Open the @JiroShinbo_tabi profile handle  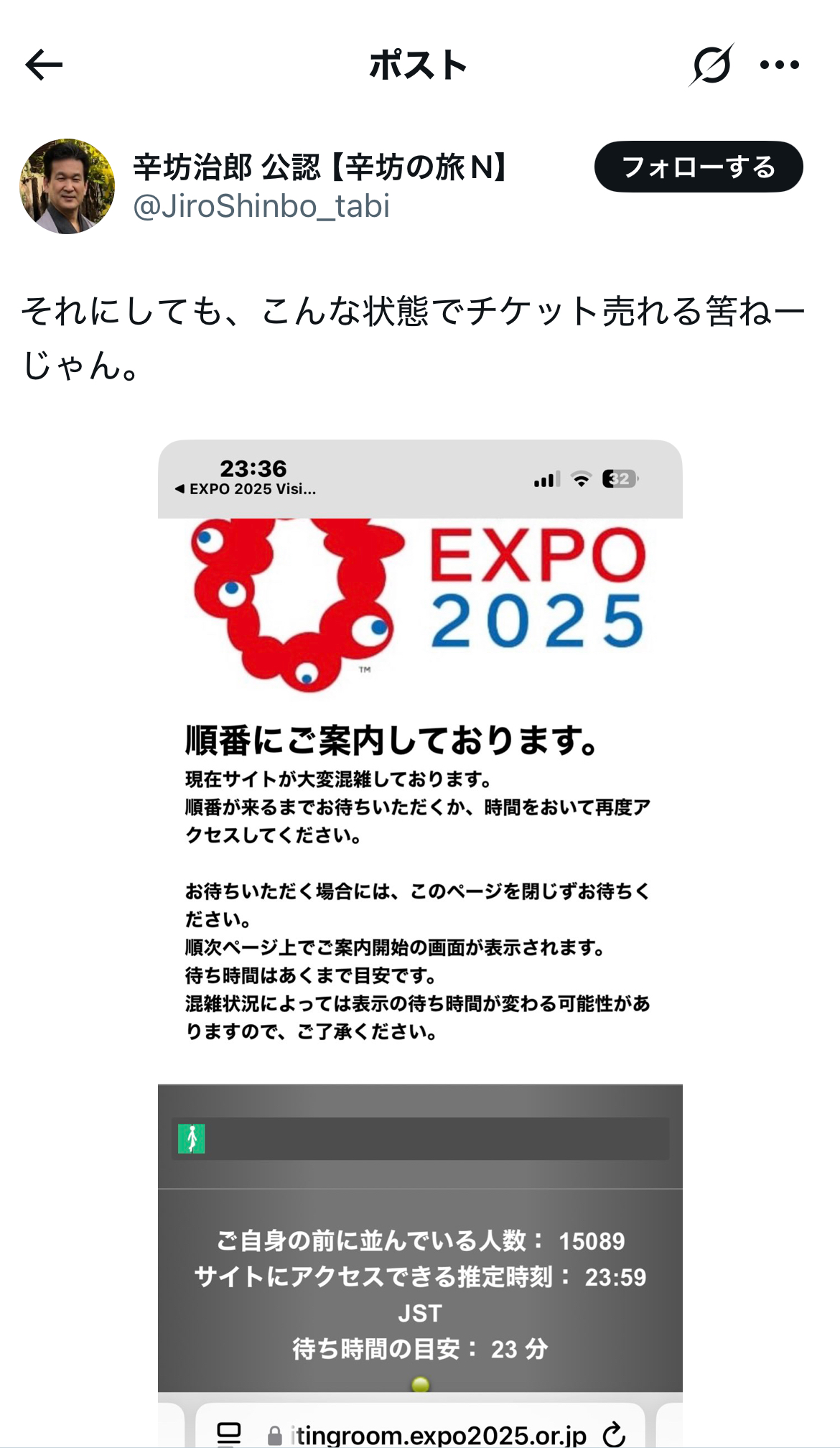pos(261,207)
